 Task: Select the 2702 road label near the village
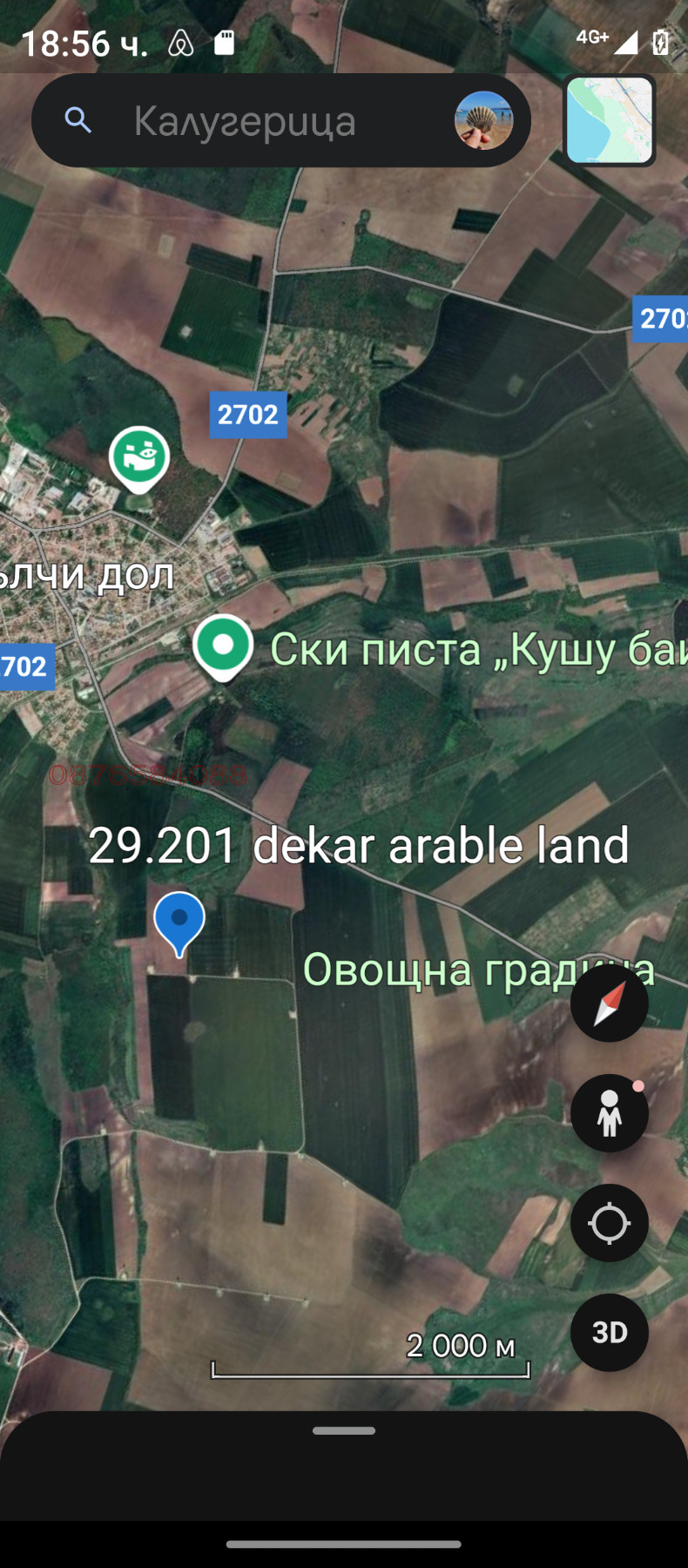[247, 415]
